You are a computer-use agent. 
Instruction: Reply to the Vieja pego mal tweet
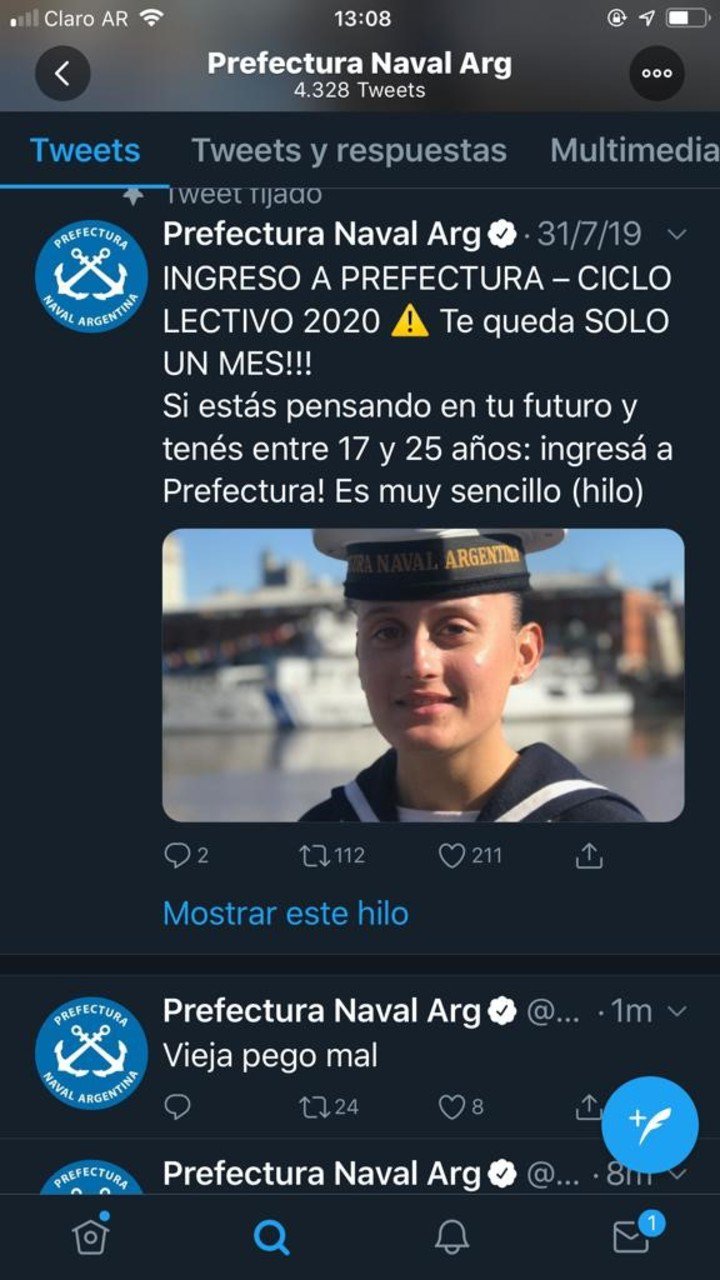click(x=177, y=1107)
